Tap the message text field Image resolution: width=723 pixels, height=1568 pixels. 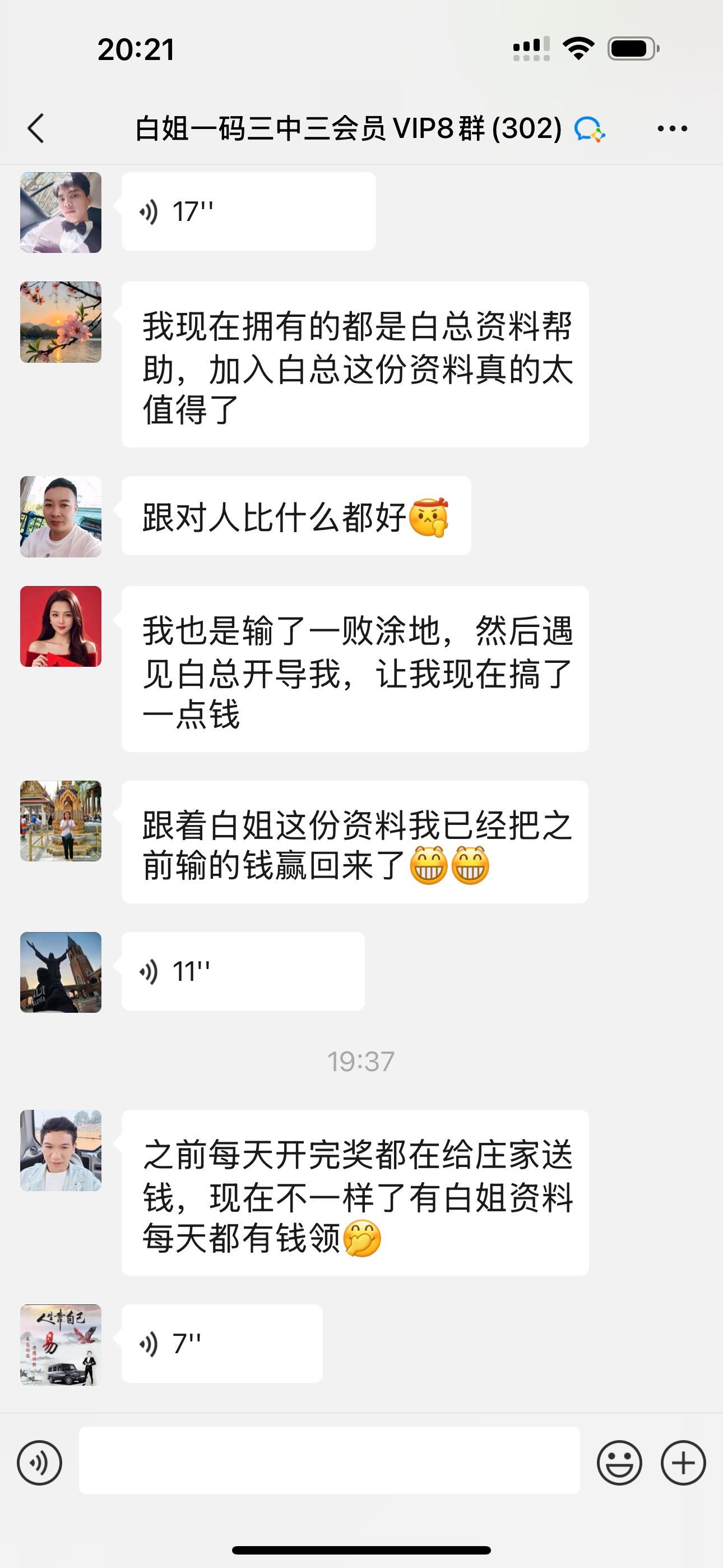[x=329, y=1461]
